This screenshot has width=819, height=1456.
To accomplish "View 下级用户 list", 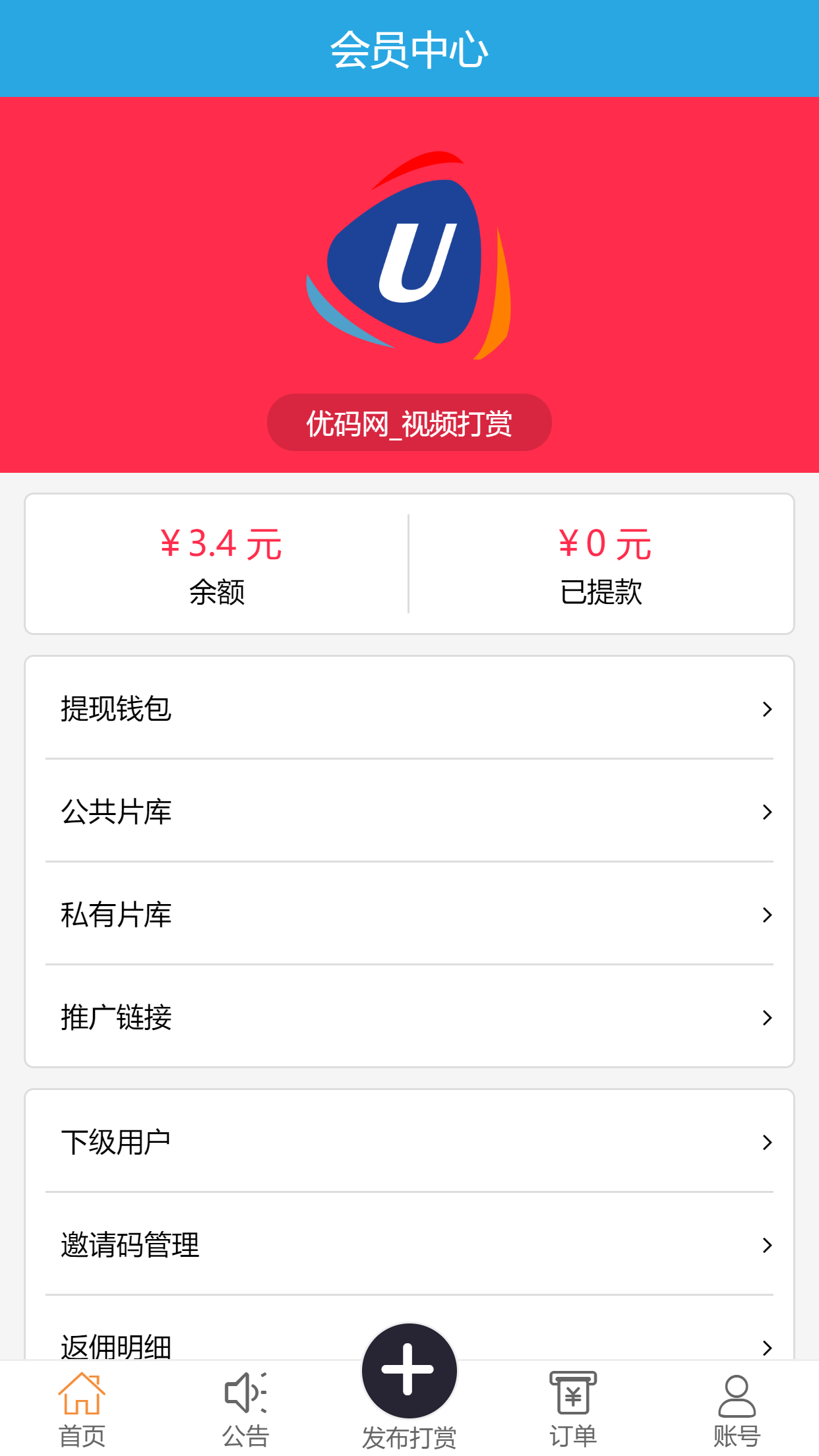I will [x=409, y=1141].
